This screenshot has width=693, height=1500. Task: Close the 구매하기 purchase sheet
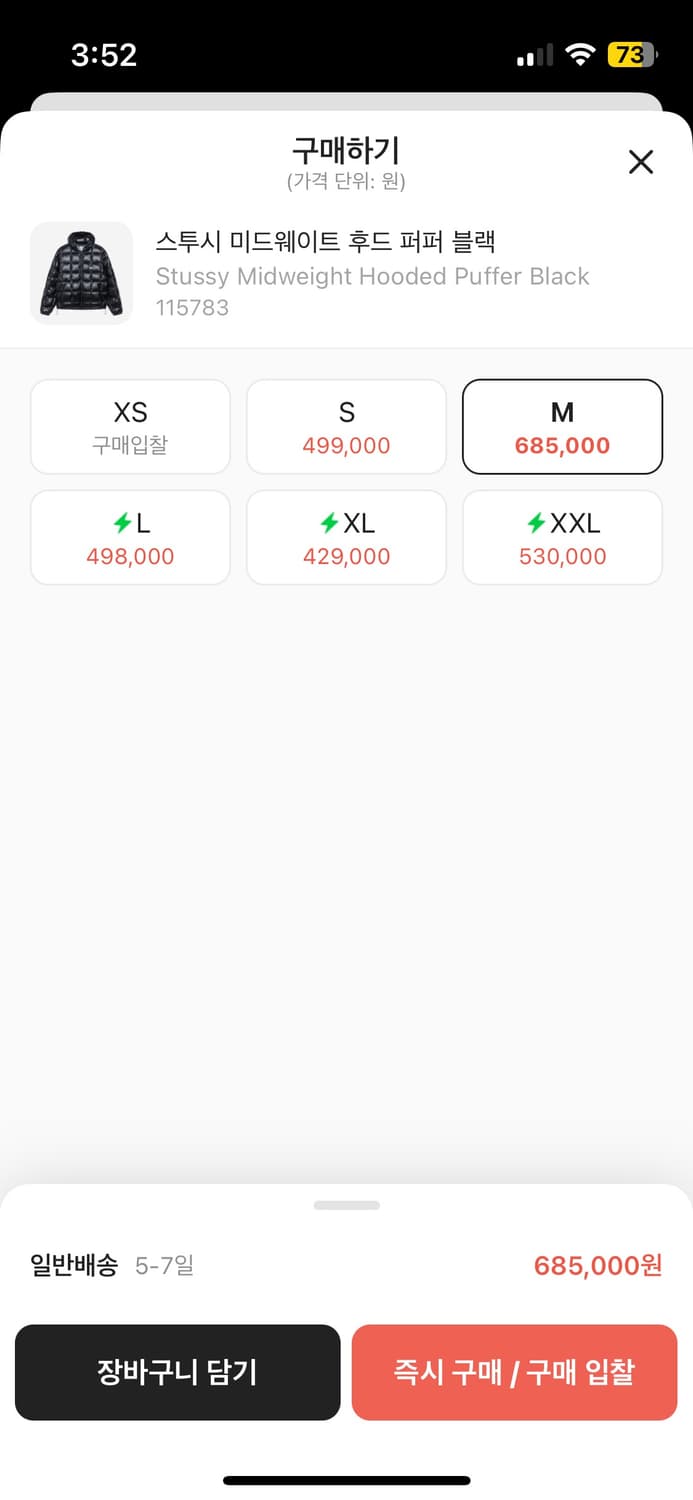pyautogui.click(x=640, y=162)
